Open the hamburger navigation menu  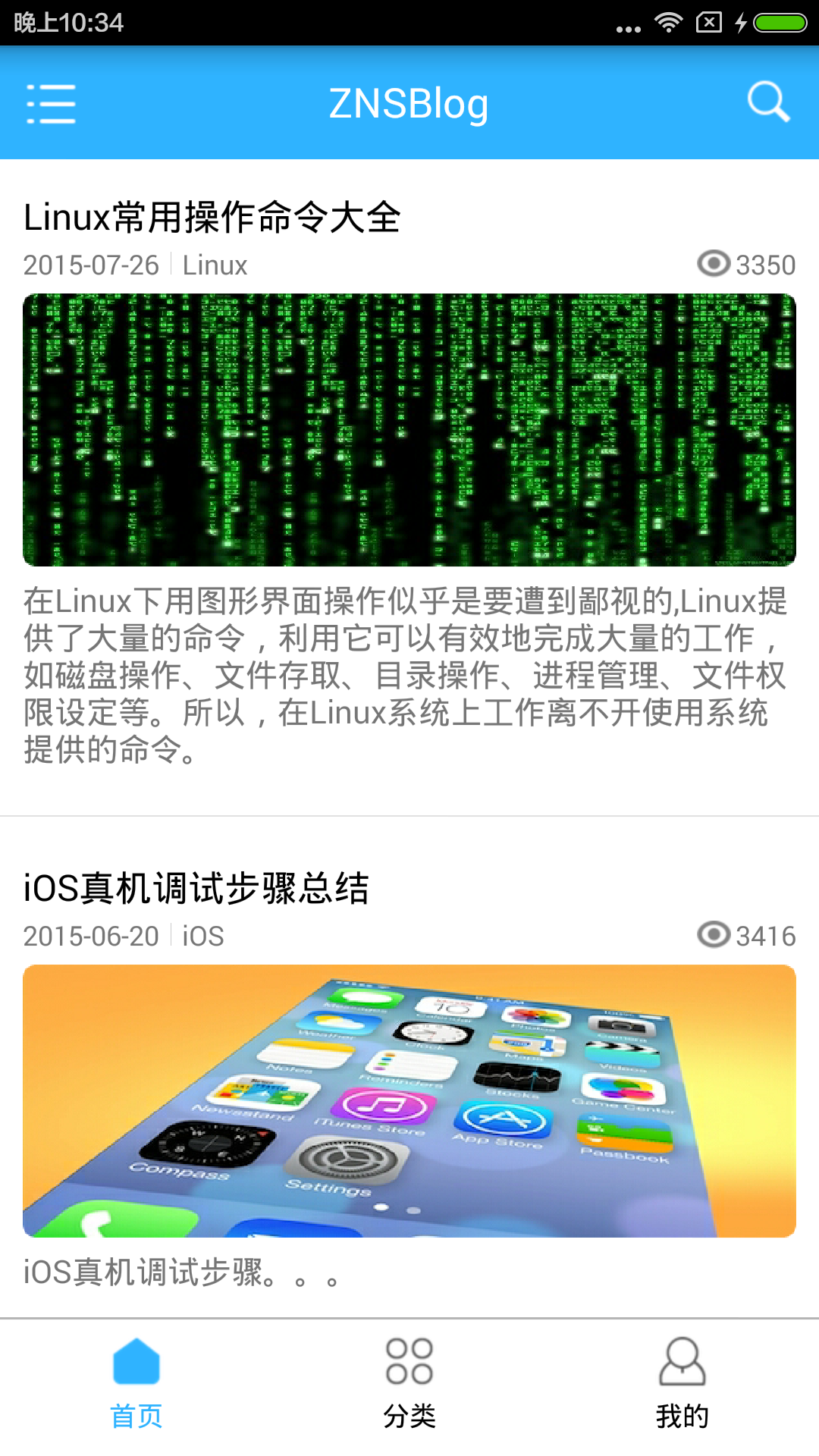(x=51, y=105)
